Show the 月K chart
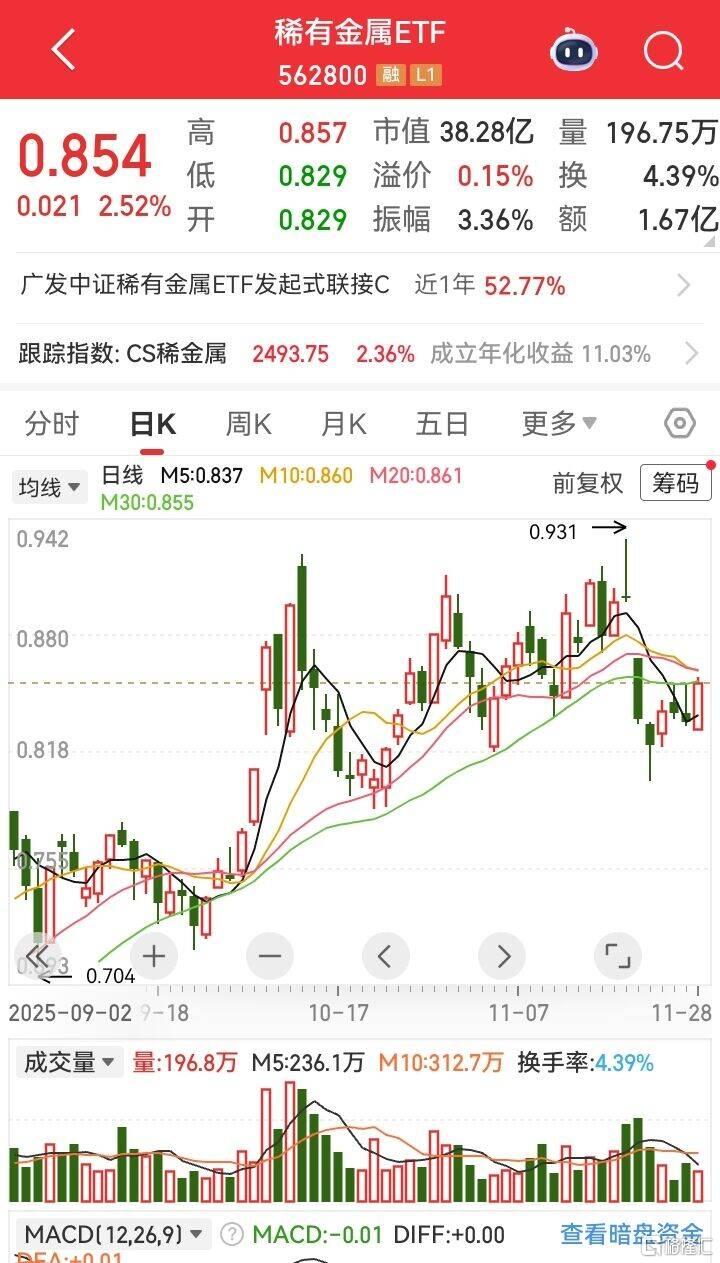The image size is (720, 1263). (343, 424)
